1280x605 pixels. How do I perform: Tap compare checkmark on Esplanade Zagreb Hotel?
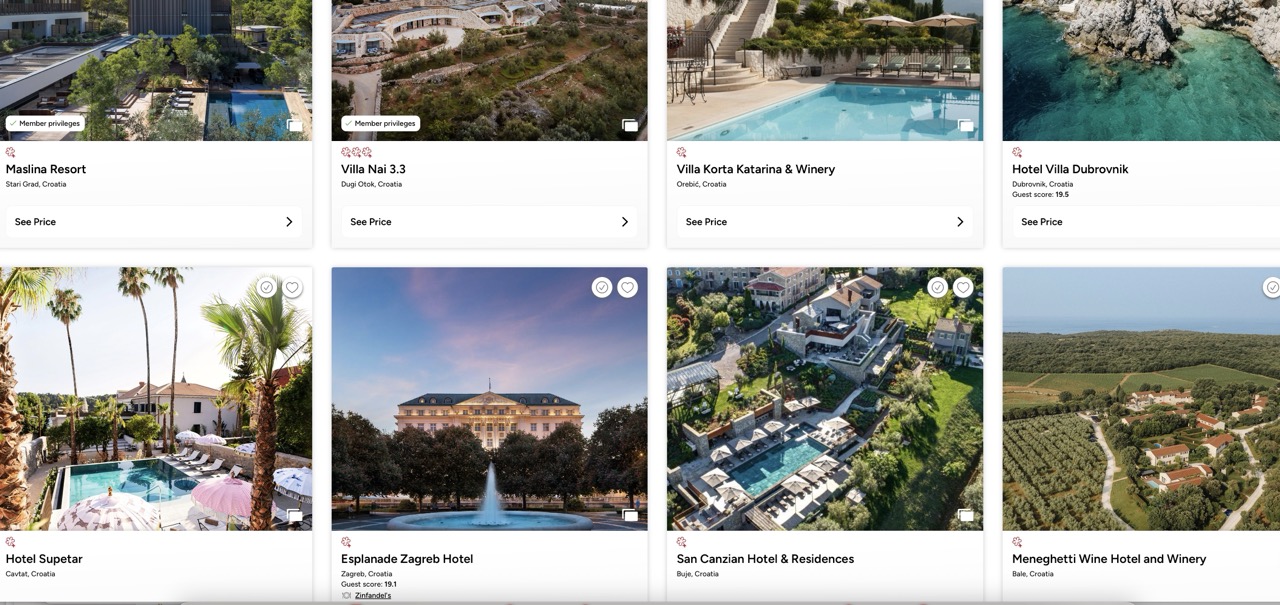pyautogui.click(x=601, y=287)
